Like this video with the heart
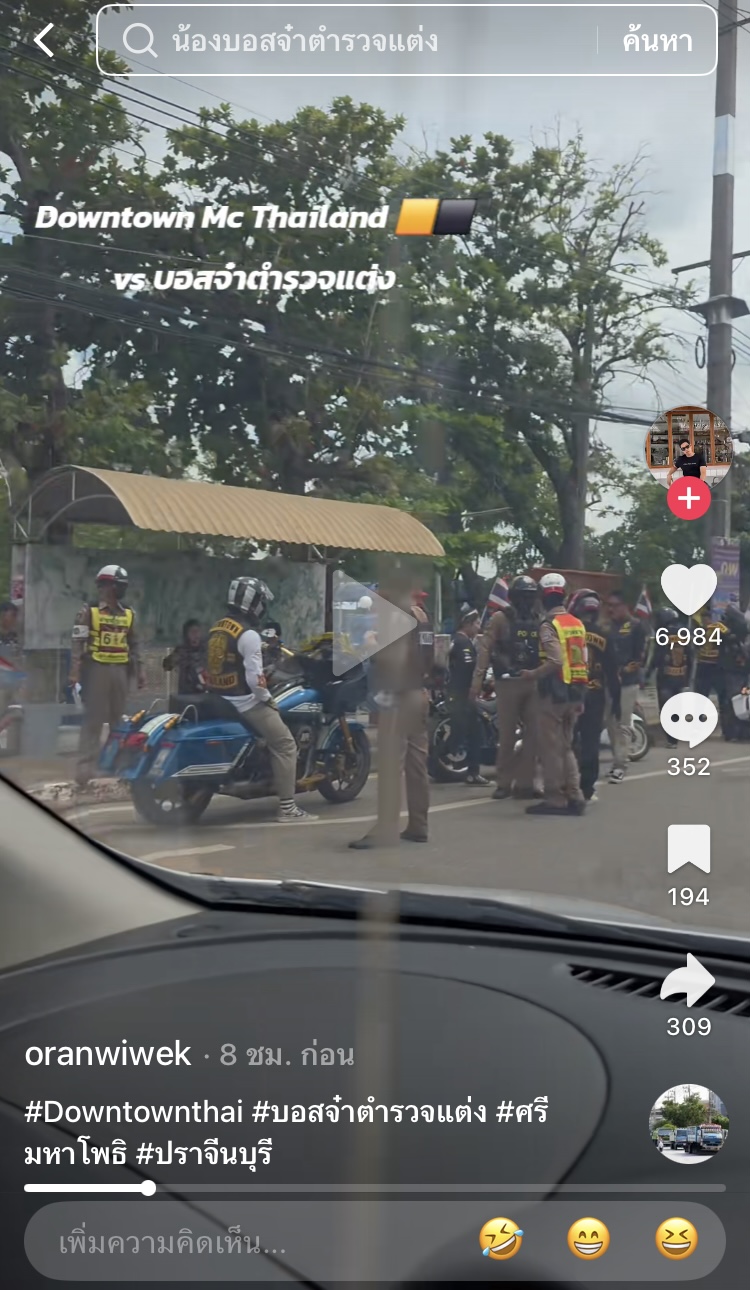 689,590
